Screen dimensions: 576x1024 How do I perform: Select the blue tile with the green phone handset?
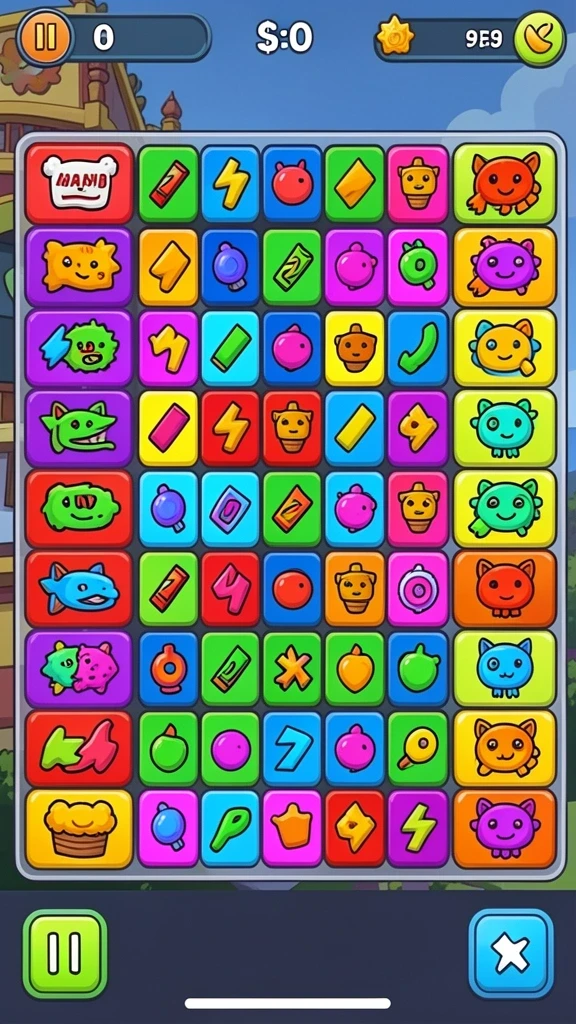point(417,348)
